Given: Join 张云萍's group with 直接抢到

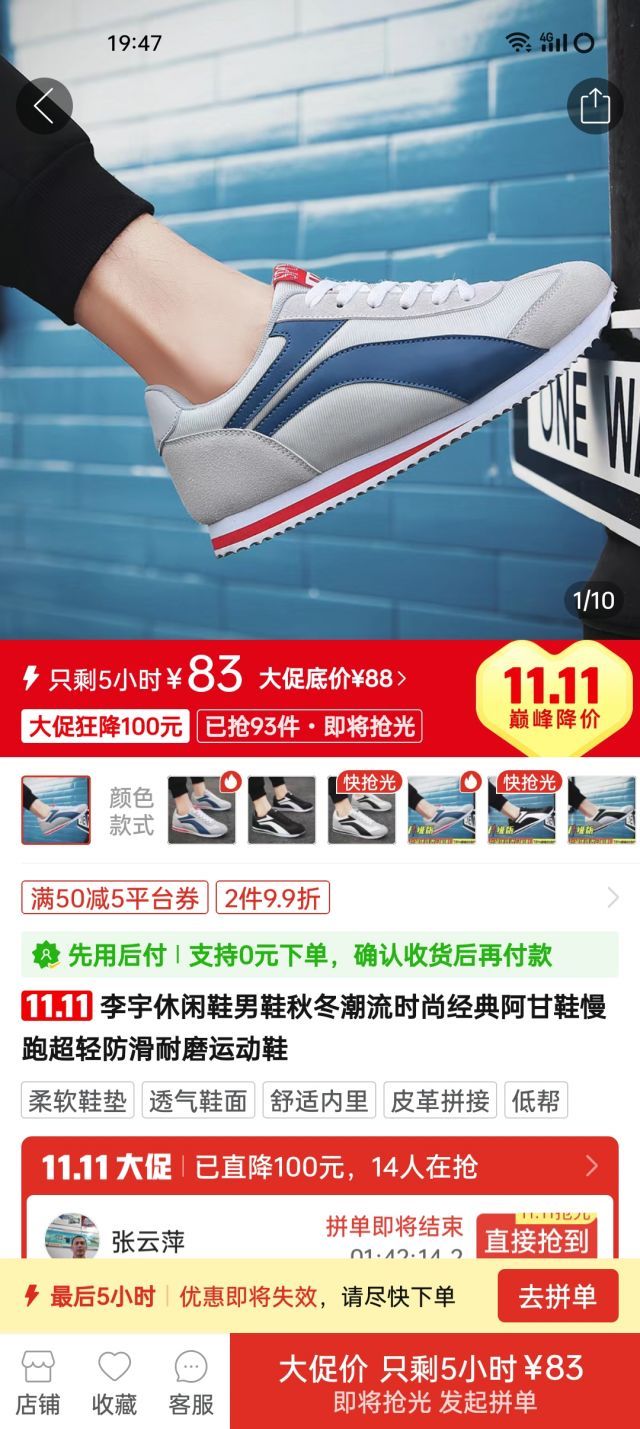Looking at the screenshot, I should (x=538, y=1240).
